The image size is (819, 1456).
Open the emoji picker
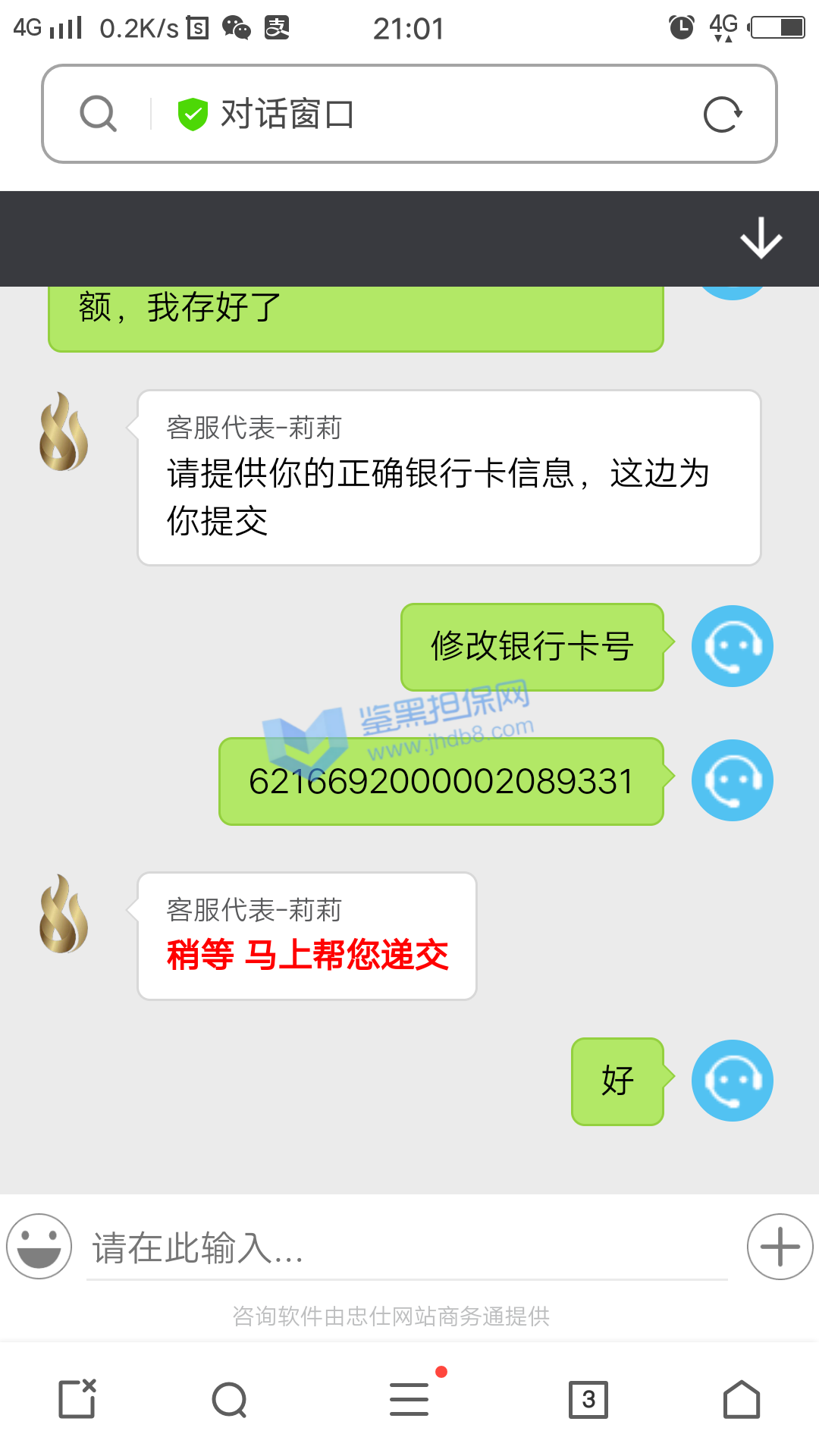pyautogui.click(x=39, y=1246)
